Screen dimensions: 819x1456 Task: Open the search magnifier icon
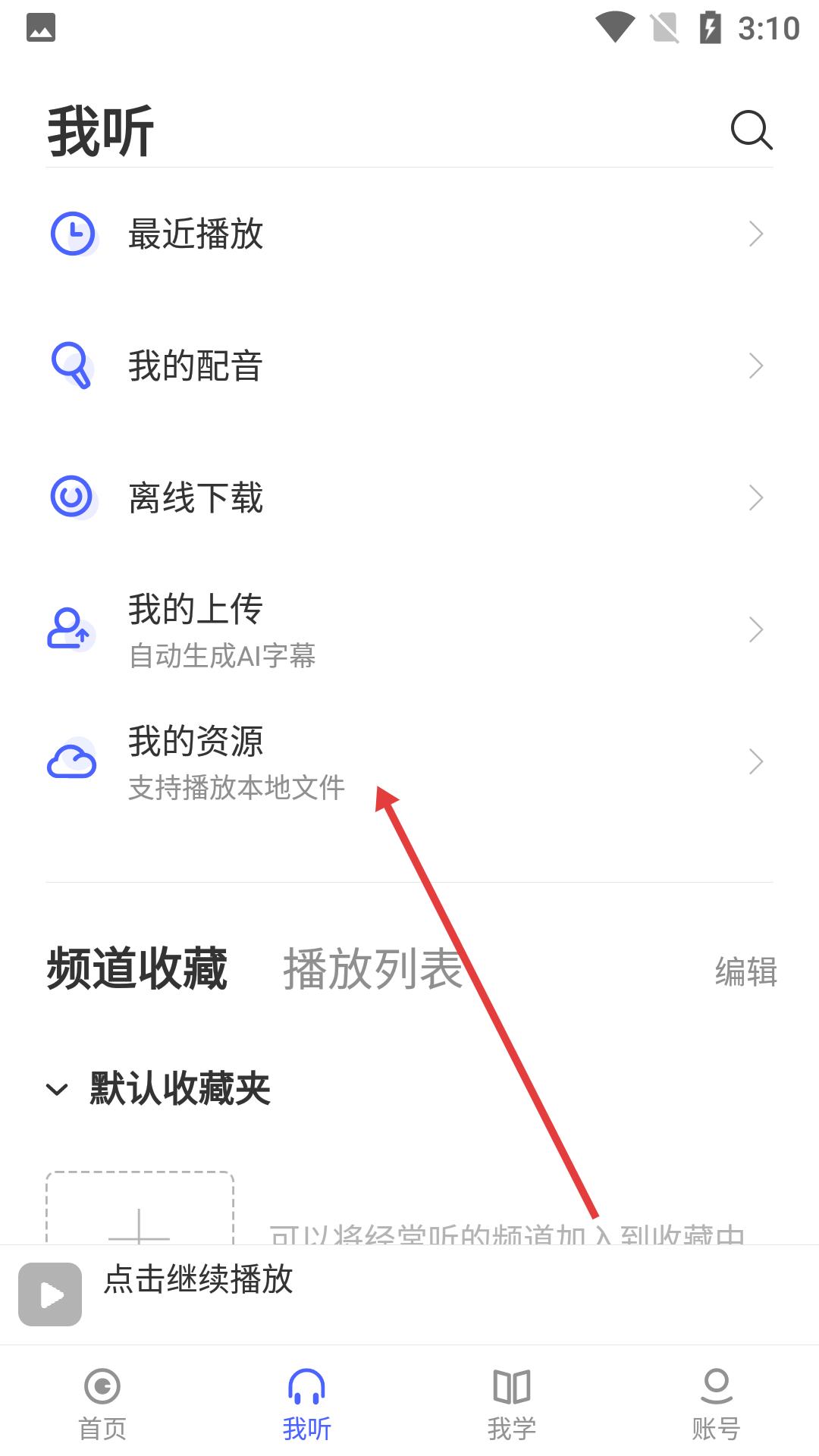click(751, 130)
